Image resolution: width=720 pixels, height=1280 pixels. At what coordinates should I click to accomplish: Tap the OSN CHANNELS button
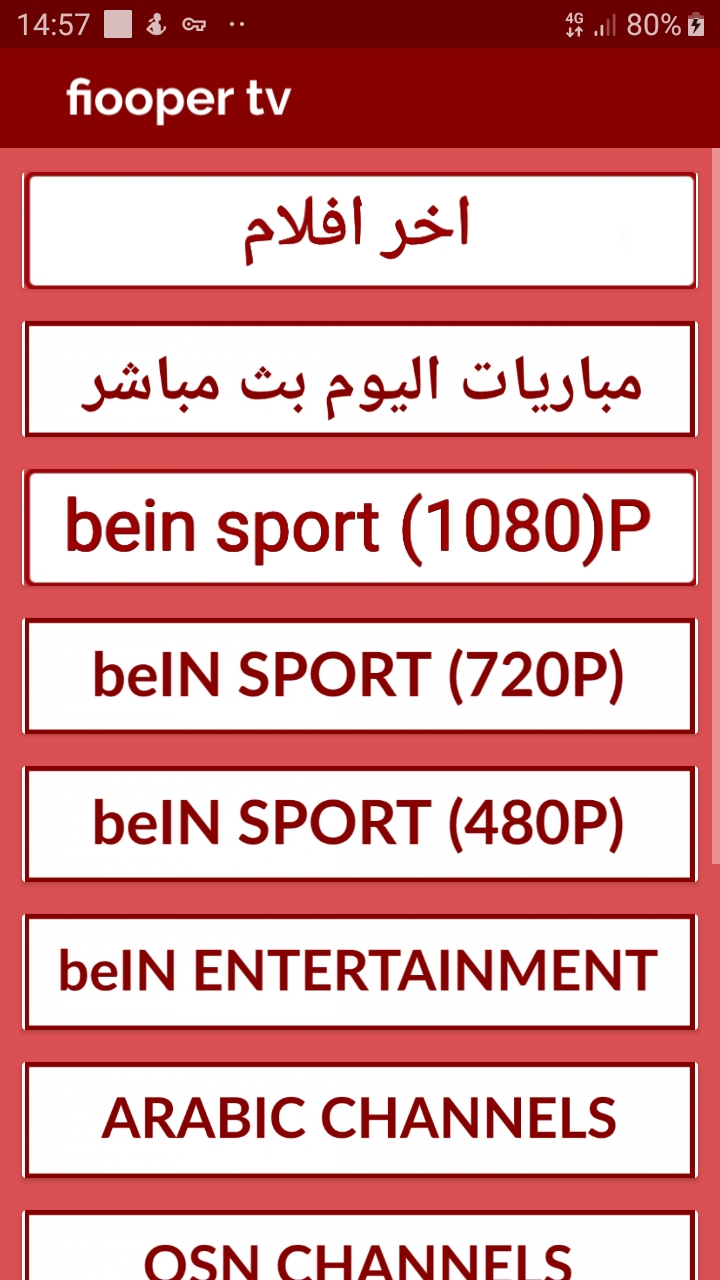pos(360,1250)
